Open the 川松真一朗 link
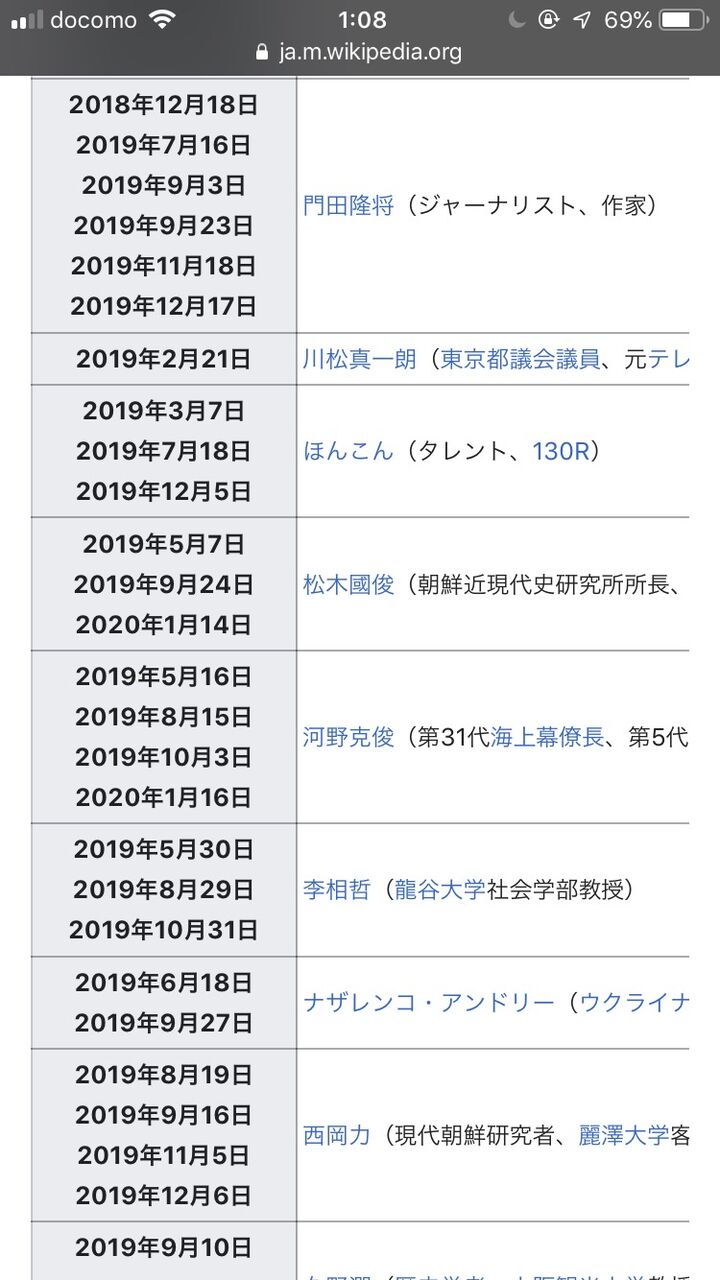The width and height of the screenshot is (720, 1280). 360,359
